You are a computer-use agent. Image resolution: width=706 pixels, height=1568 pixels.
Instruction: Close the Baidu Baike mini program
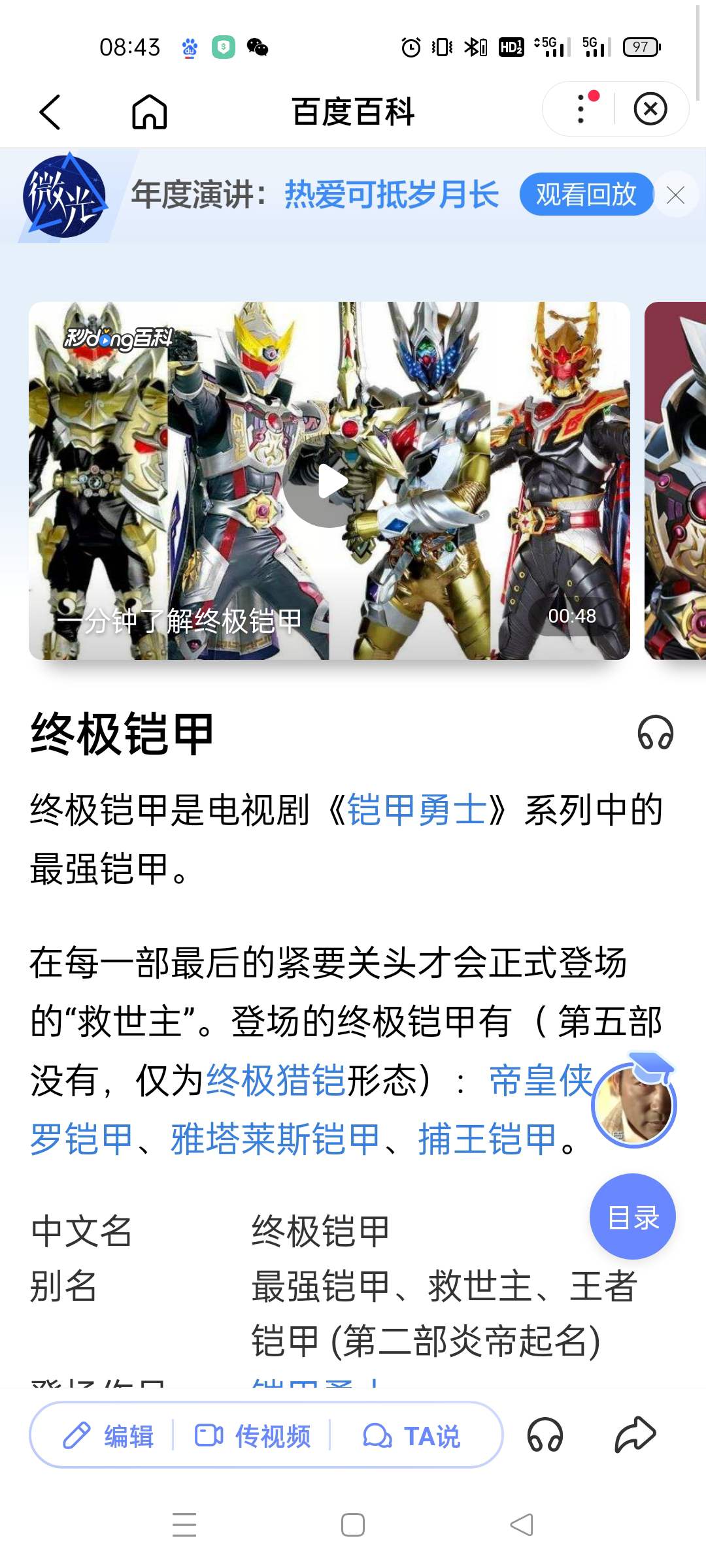click(650, 109)
